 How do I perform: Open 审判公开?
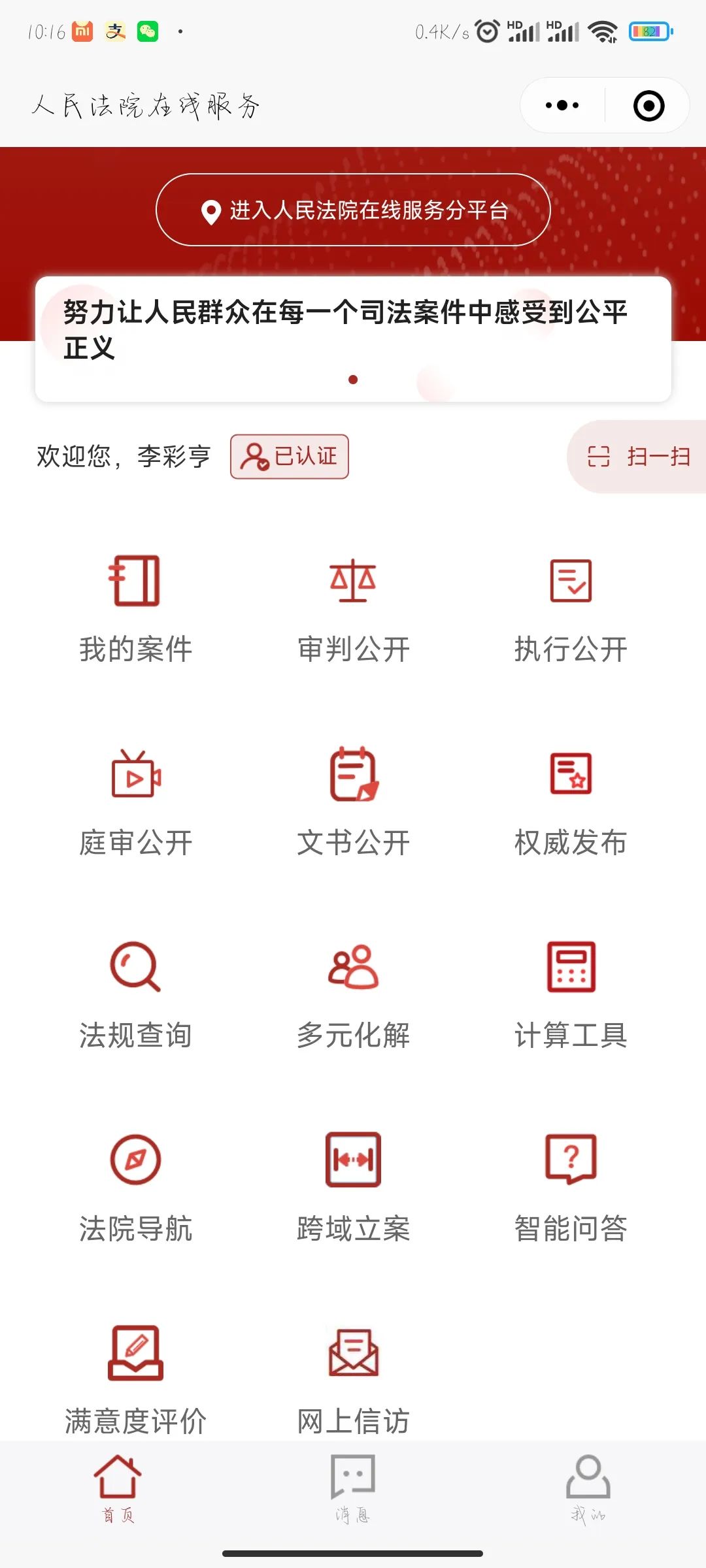tap(353, 608)
